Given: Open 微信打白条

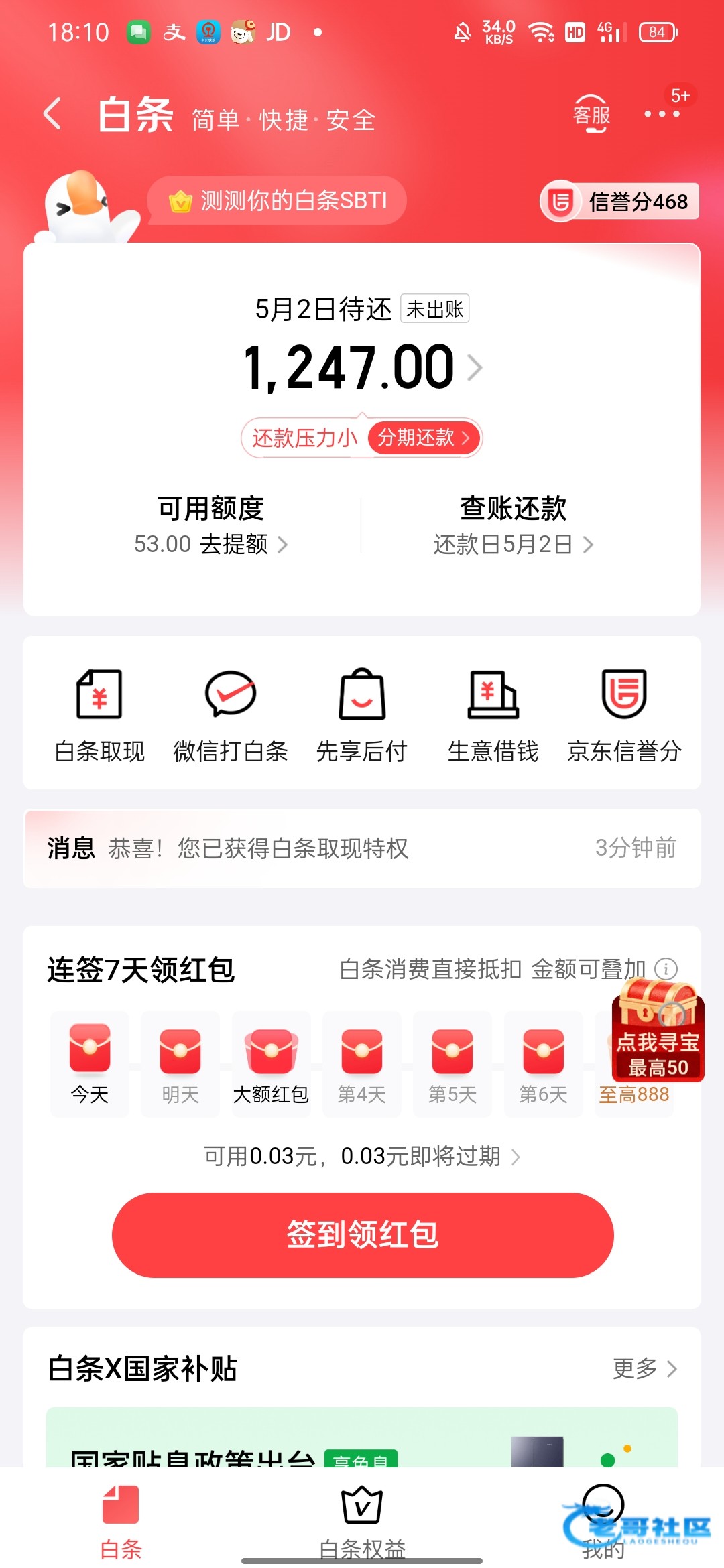Looking at the screenshot, I should click(x=231, y=714).
